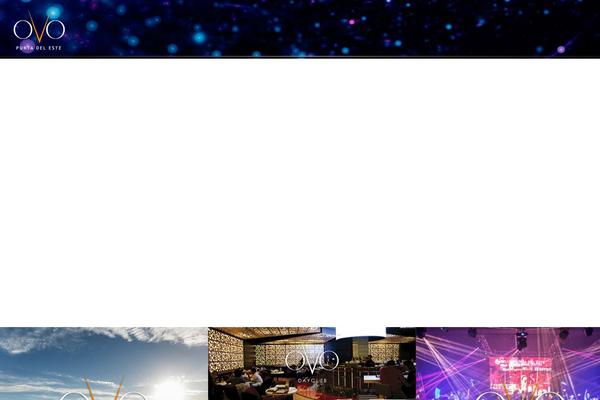The width and height of the screenshot is (600, 400).
Task: Open the sunny beach picture tile
Action: pos(103,363)
